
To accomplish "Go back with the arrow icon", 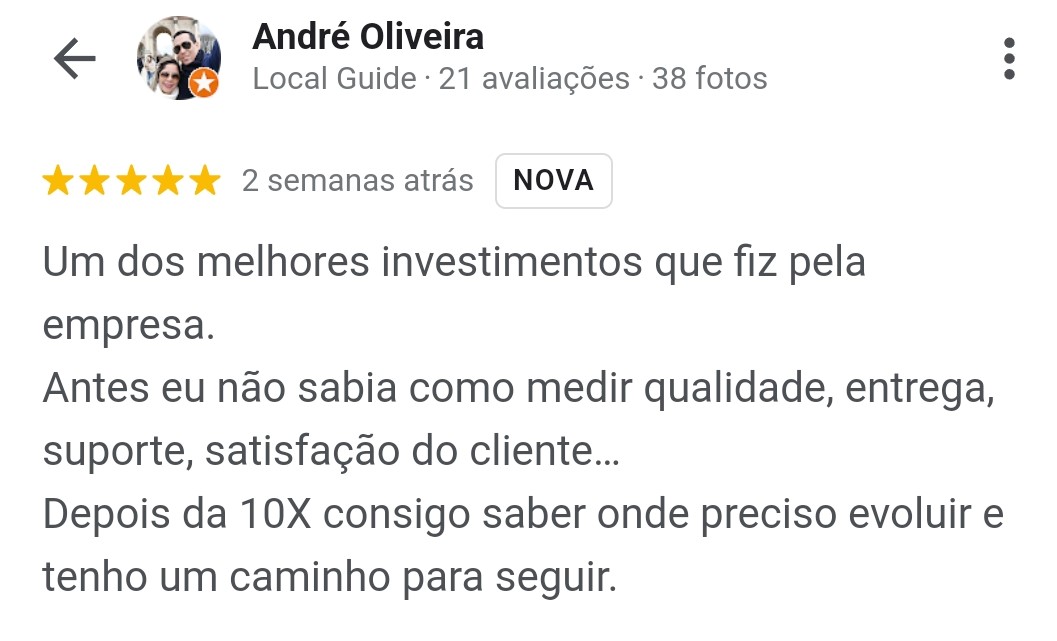I will tap(74, 59).
